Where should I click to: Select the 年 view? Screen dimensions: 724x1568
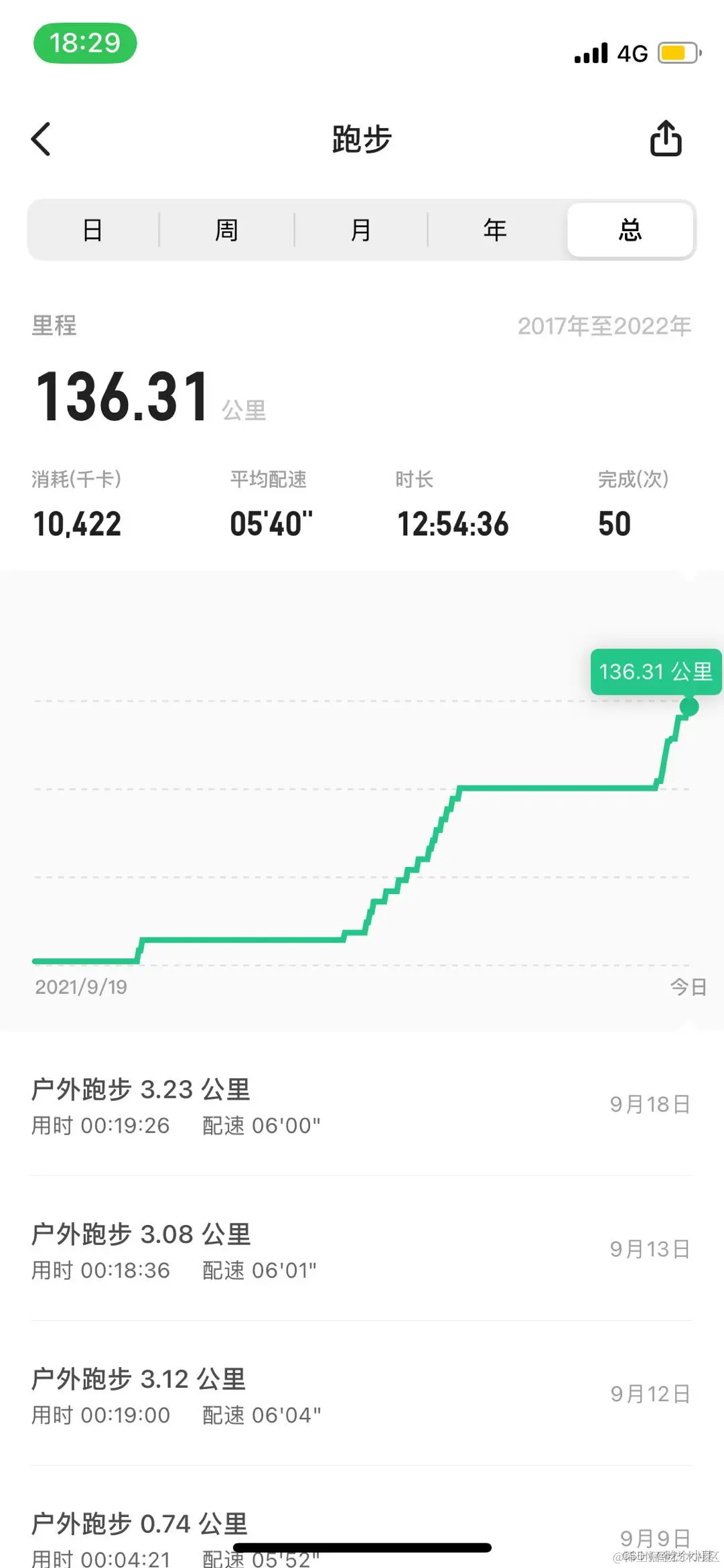click(x=495, y=229)
